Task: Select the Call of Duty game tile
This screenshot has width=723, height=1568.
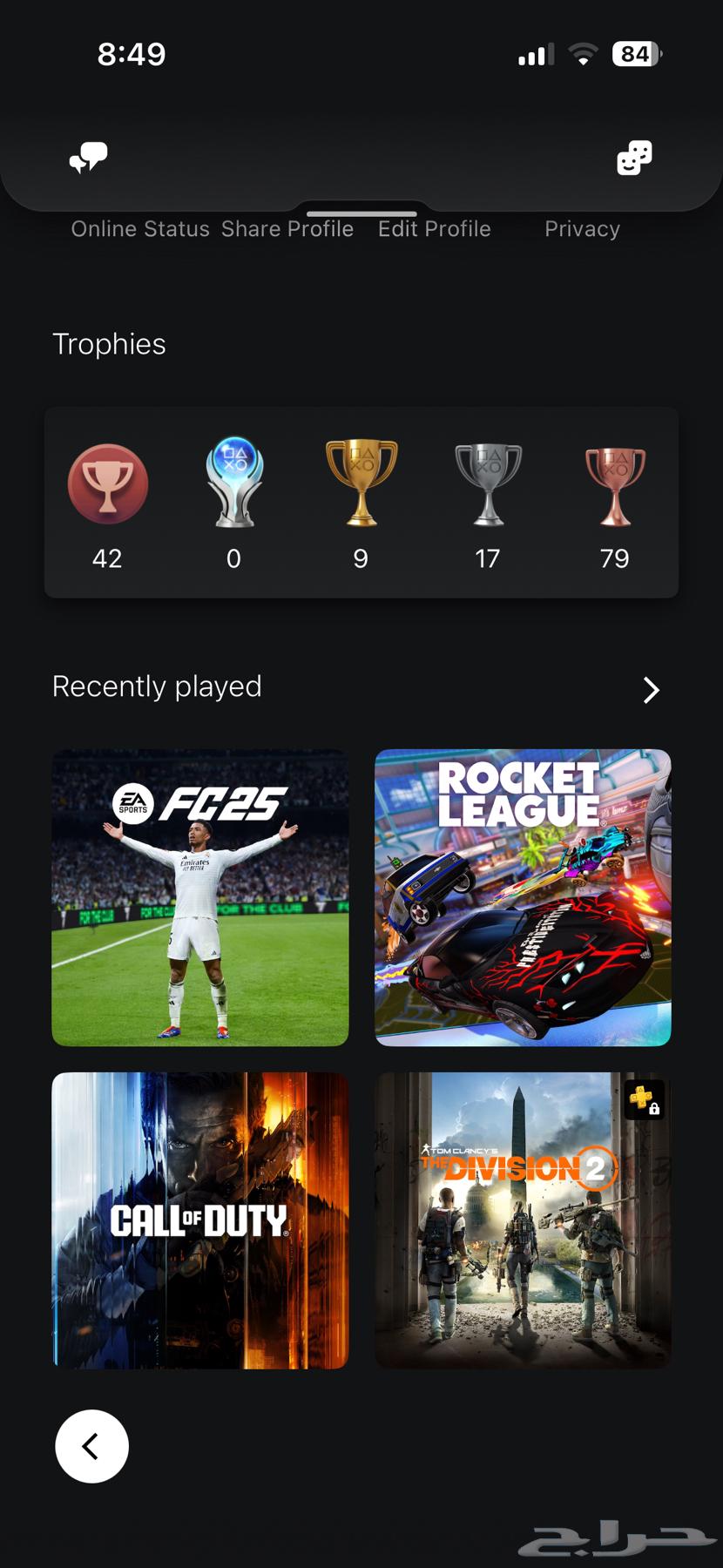Action: click(200, 1220)
